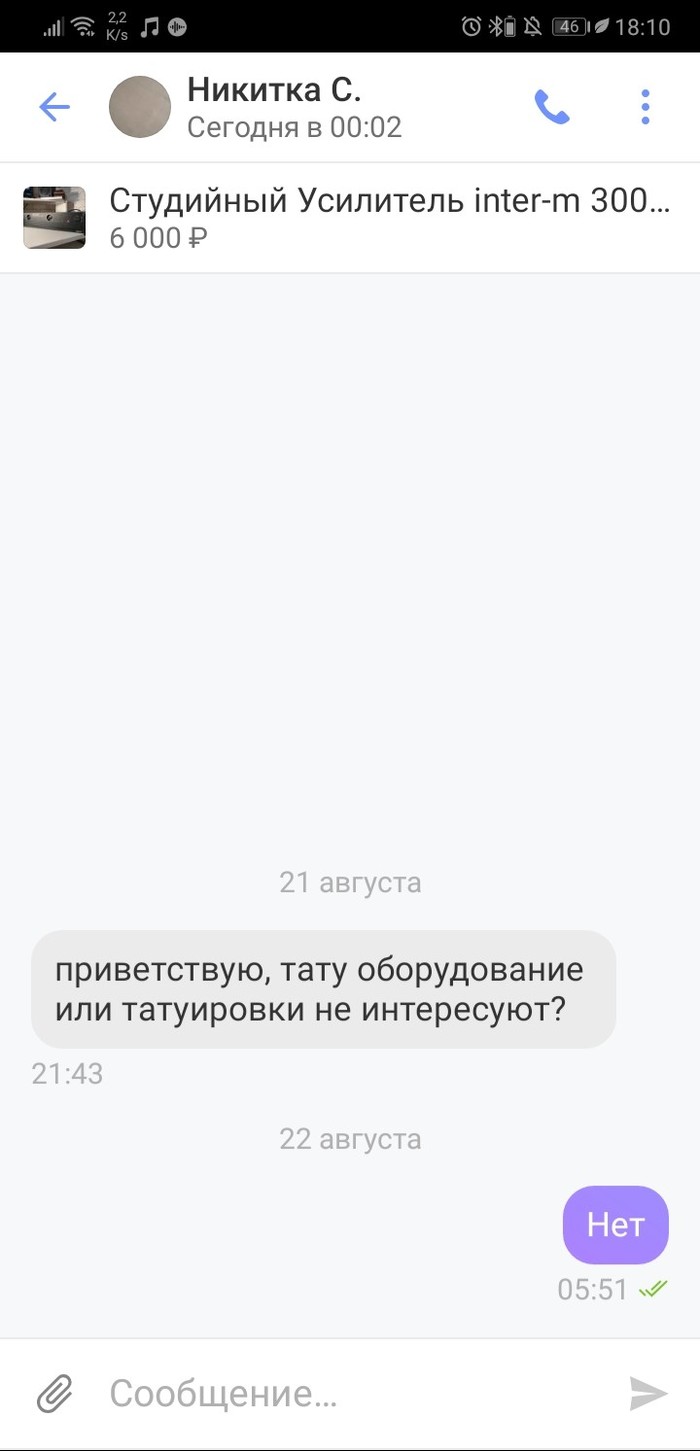Open Никитка С. profile from the avatar
Viewport: 700px width, 1451px height.
tap(139, 107)
